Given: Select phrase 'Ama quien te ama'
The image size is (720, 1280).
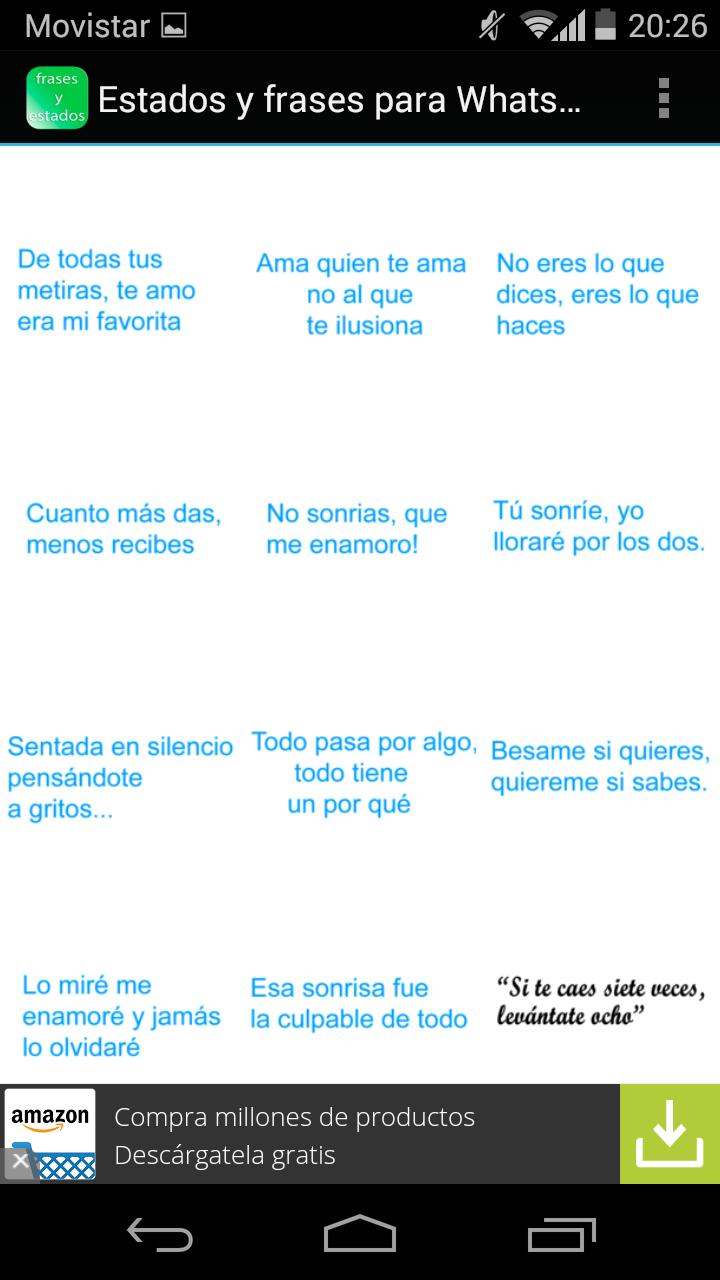Looking at the screenshot, I should pyautogui.click(x=362, y=294).
